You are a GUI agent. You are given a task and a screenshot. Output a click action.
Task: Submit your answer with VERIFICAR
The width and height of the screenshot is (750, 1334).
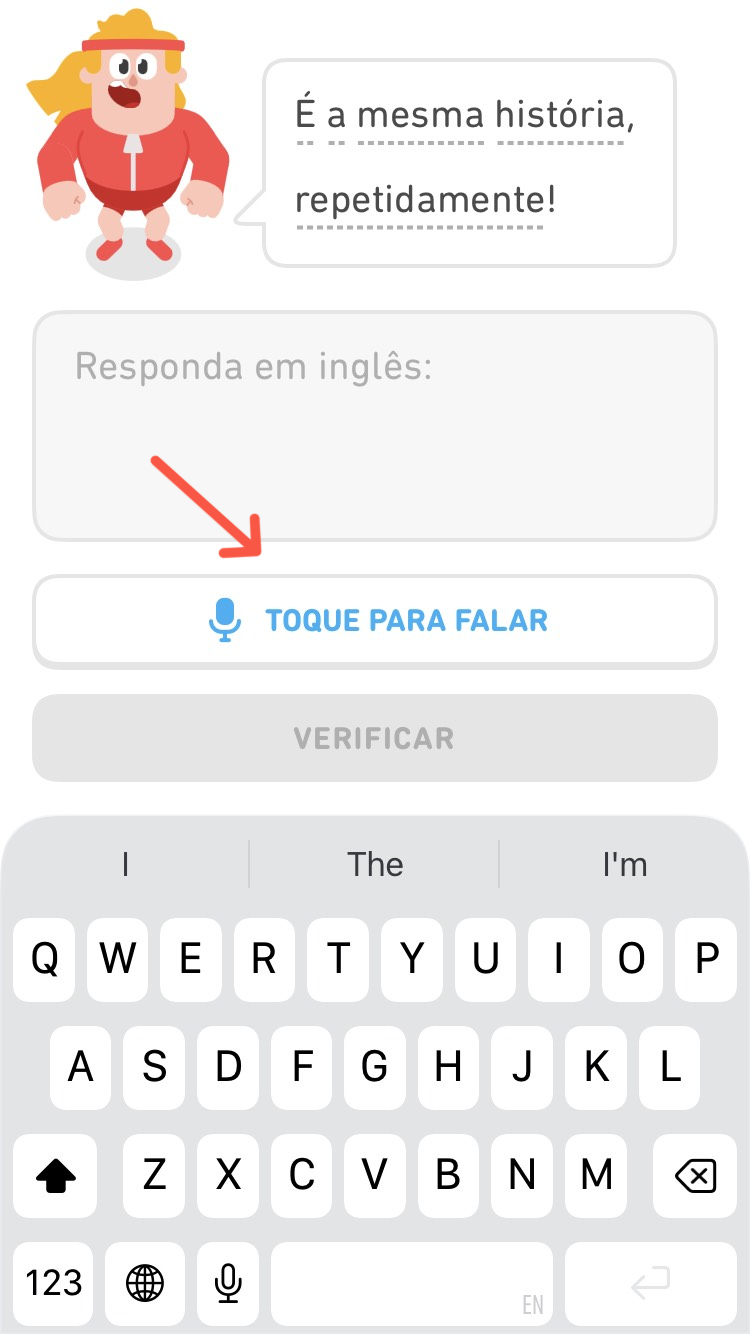click(x=375, y=738)
